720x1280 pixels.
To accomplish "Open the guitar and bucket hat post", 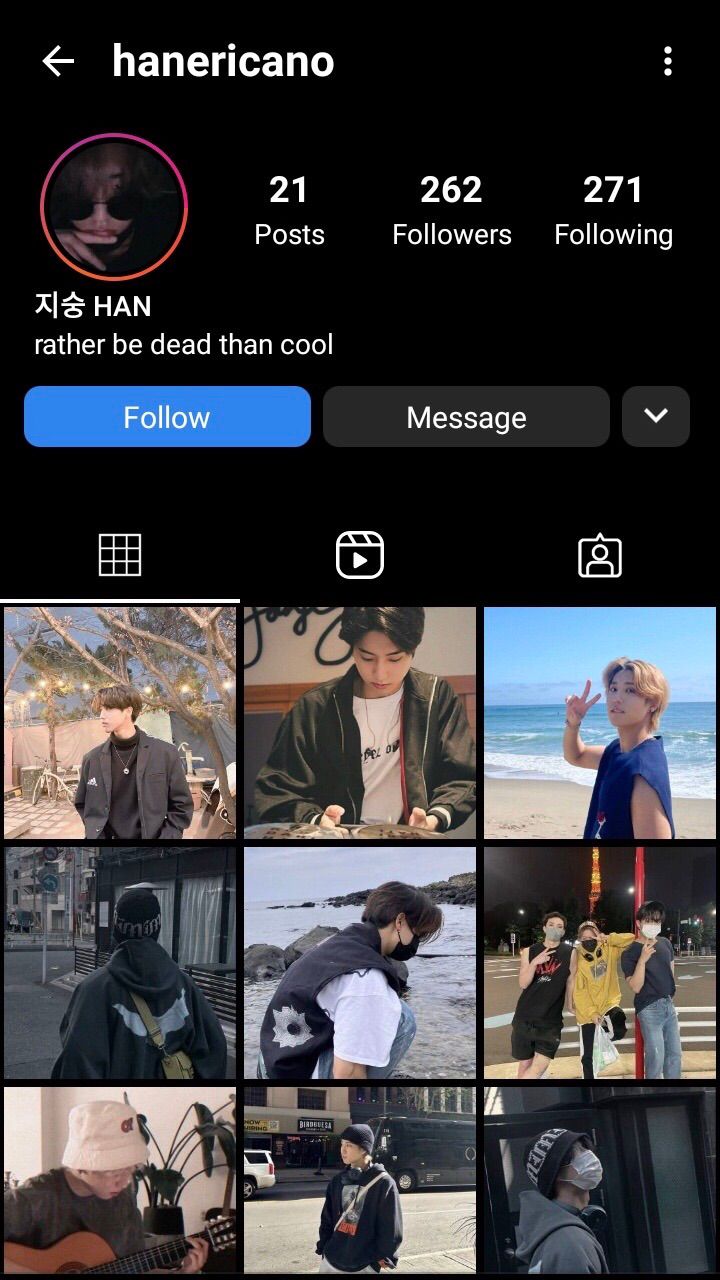I will click(120, 1180).
